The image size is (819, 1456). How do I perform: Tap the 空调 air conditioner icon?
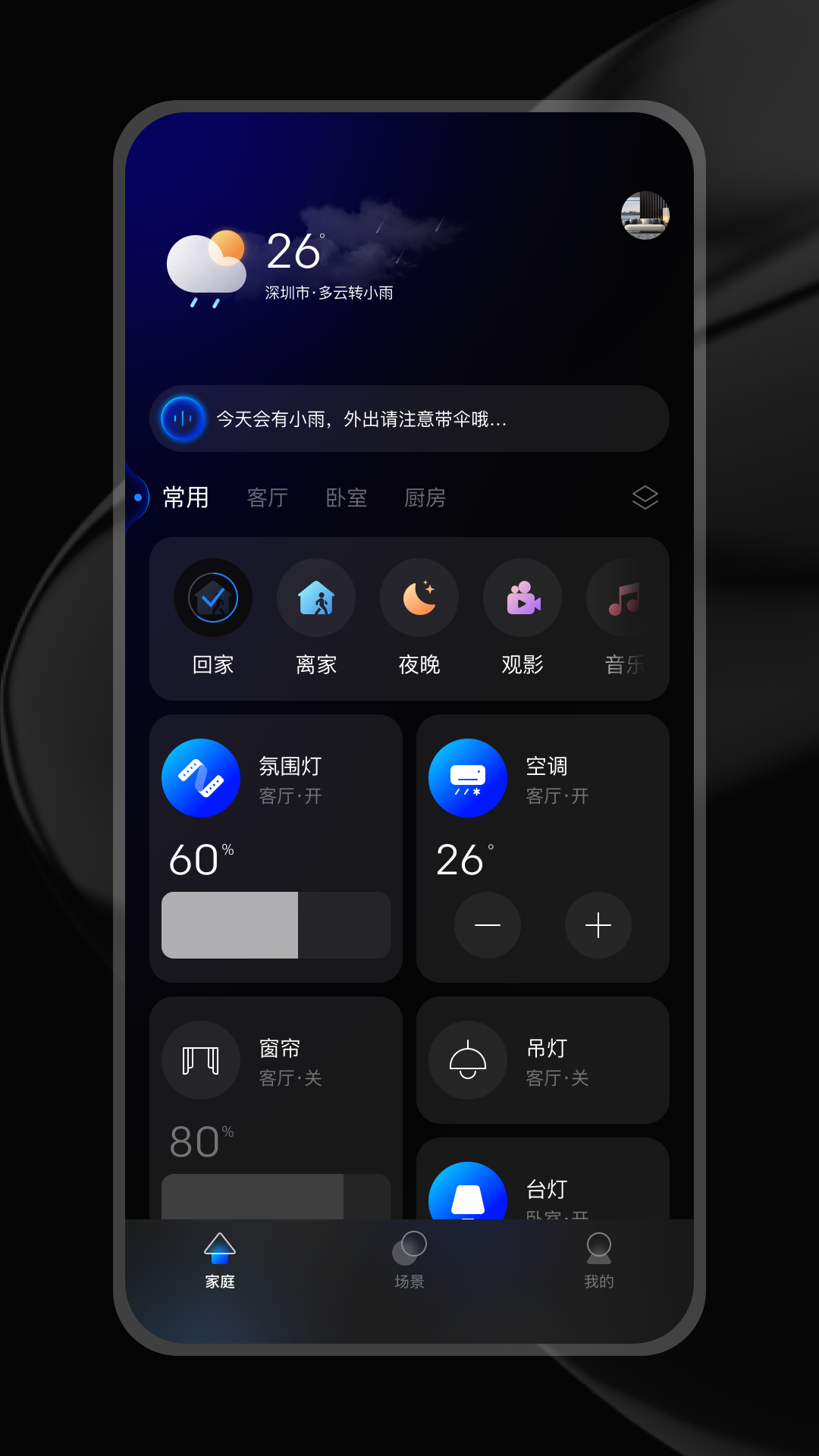[468, 777]
